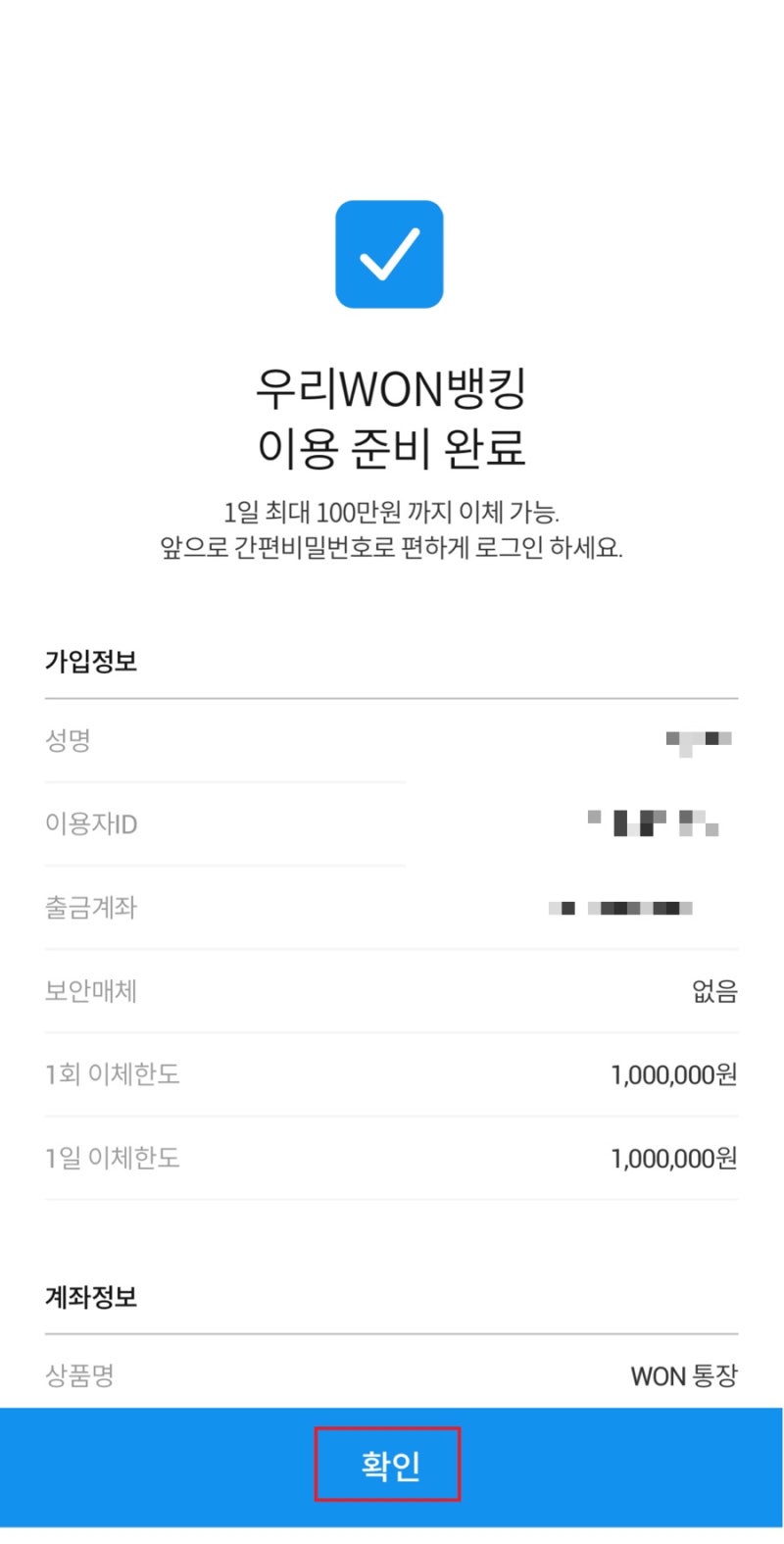The image size is (784, 1544).
Task: Click the WON 통장 product value
Action: click(x=684, y=1376)
